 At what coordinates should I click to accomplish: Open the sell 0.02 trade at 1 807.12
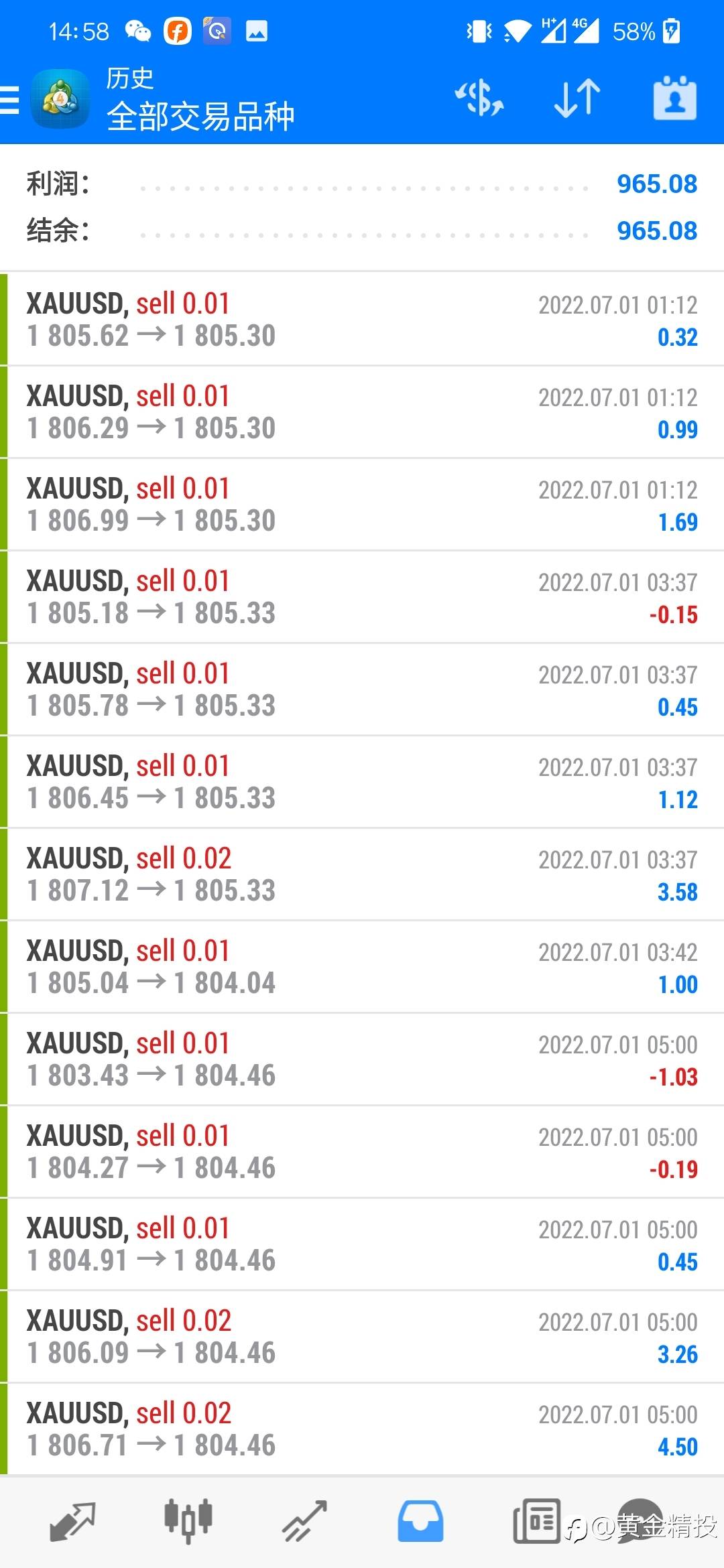coord(362,874)
